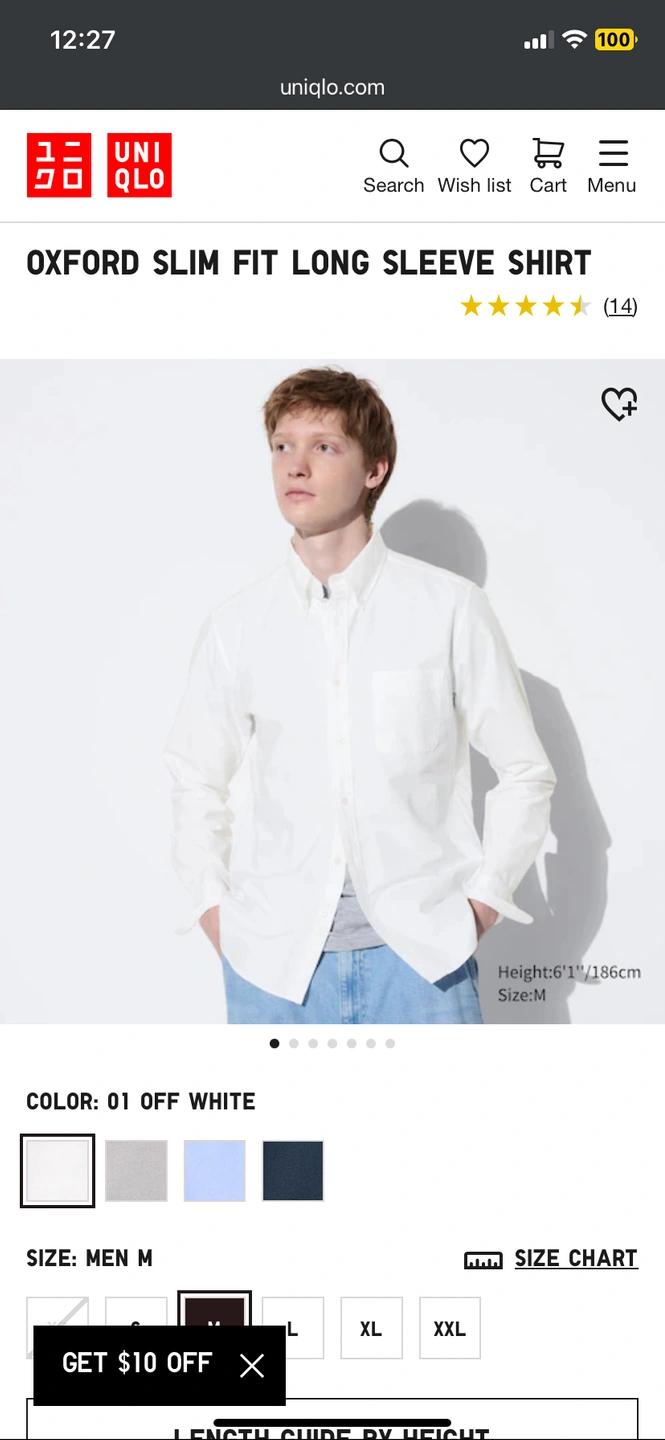This screenshot has width=665, height=1440.
Task: Go to Uniqlo home via logo
Action: click(99, 165)
